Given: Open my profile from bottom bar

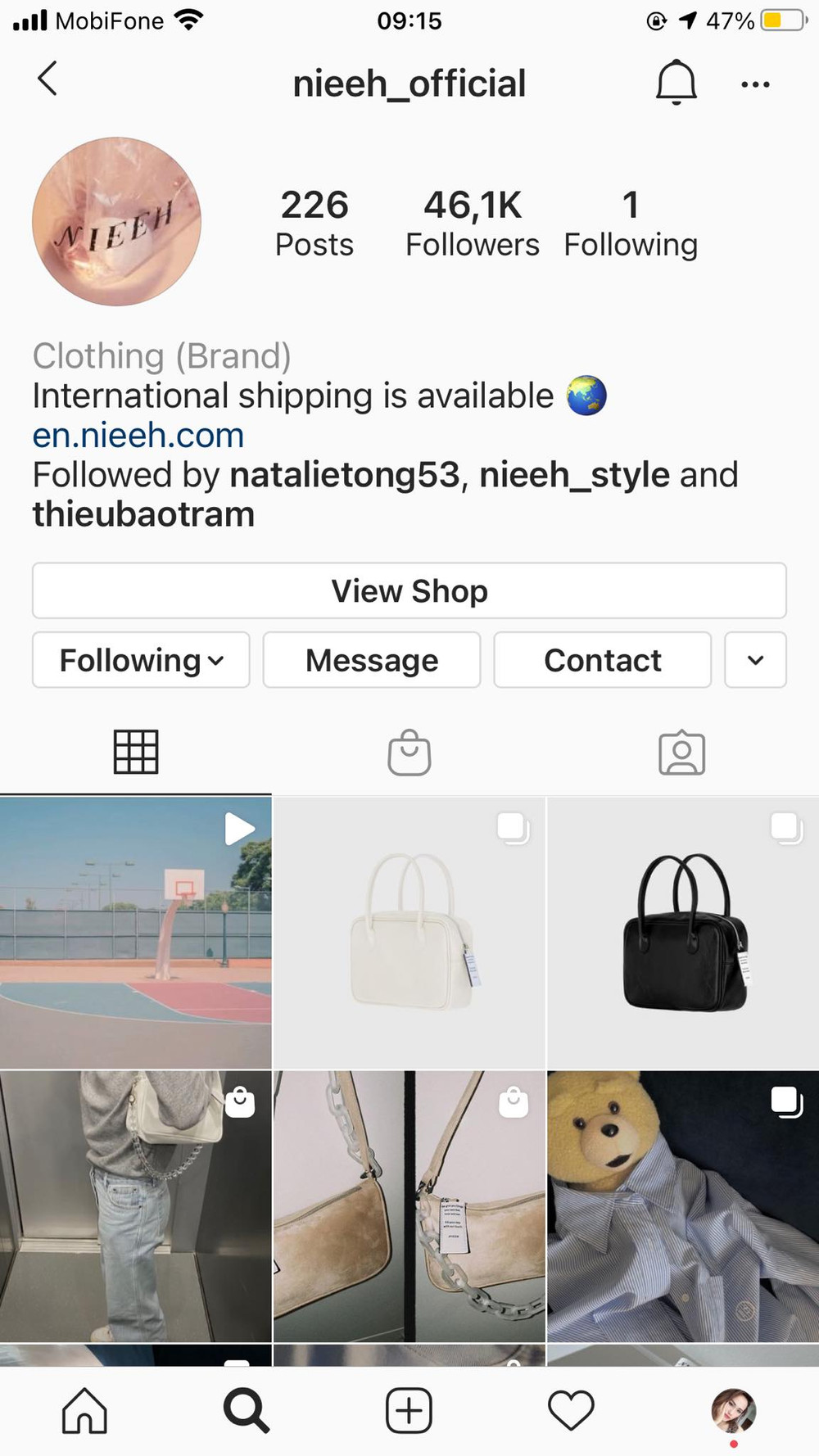Looking at the screenshot, I should pos(733,1410).
